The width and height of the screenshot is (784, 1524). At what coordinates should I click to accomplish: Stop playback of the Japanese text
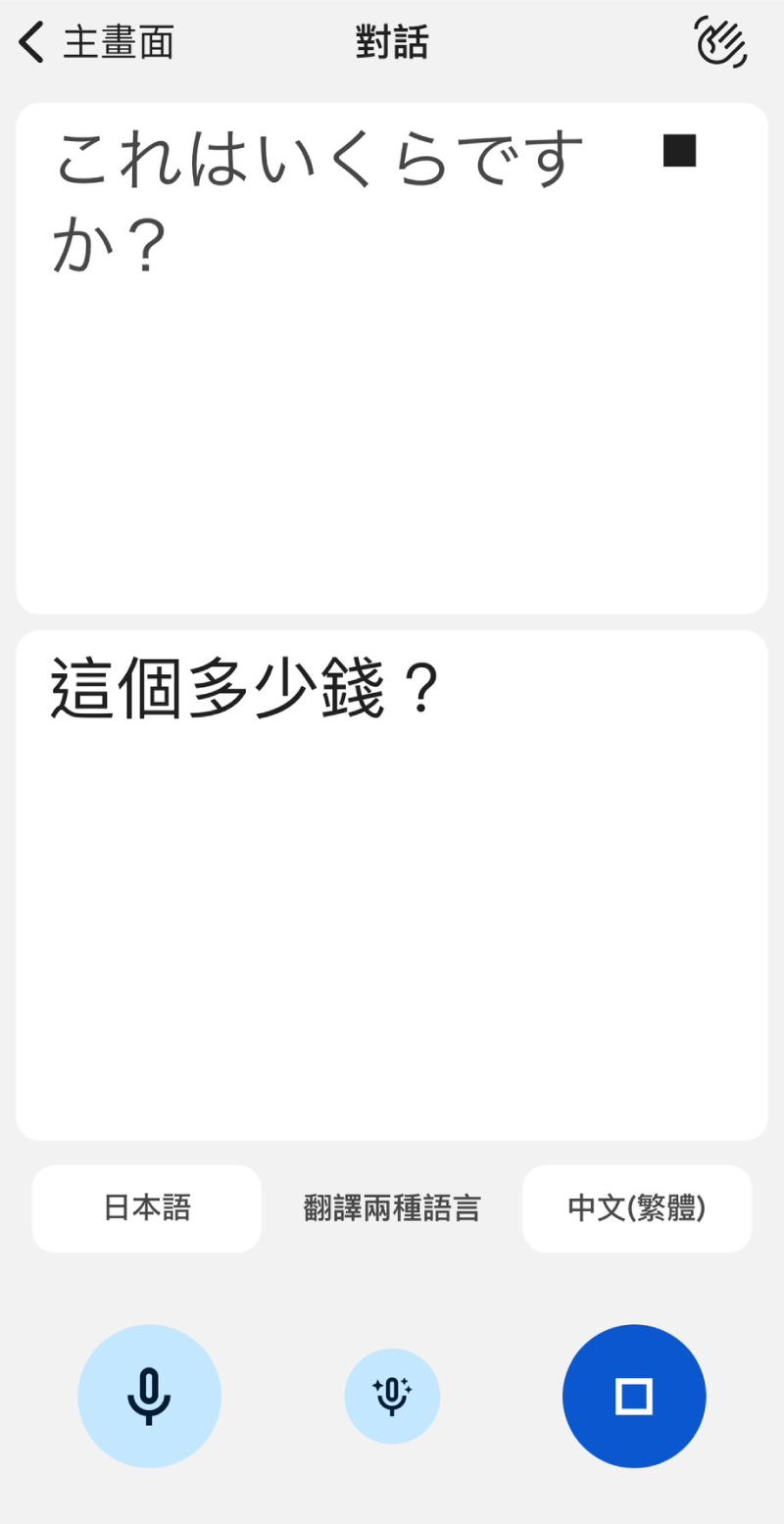point(679,151)
